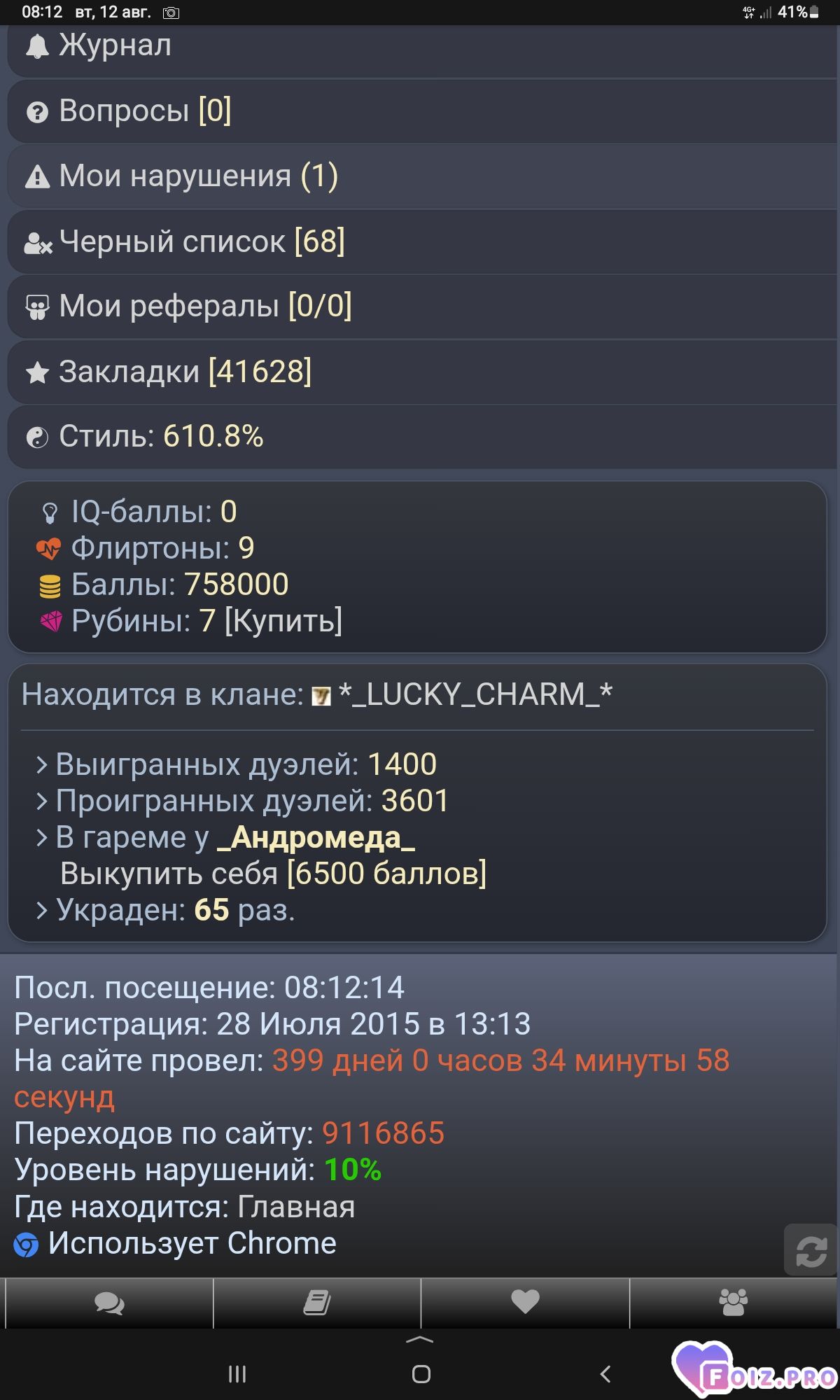
Task: Tap Выкупить себя [6500 баллов]
Action: (273, 874)
